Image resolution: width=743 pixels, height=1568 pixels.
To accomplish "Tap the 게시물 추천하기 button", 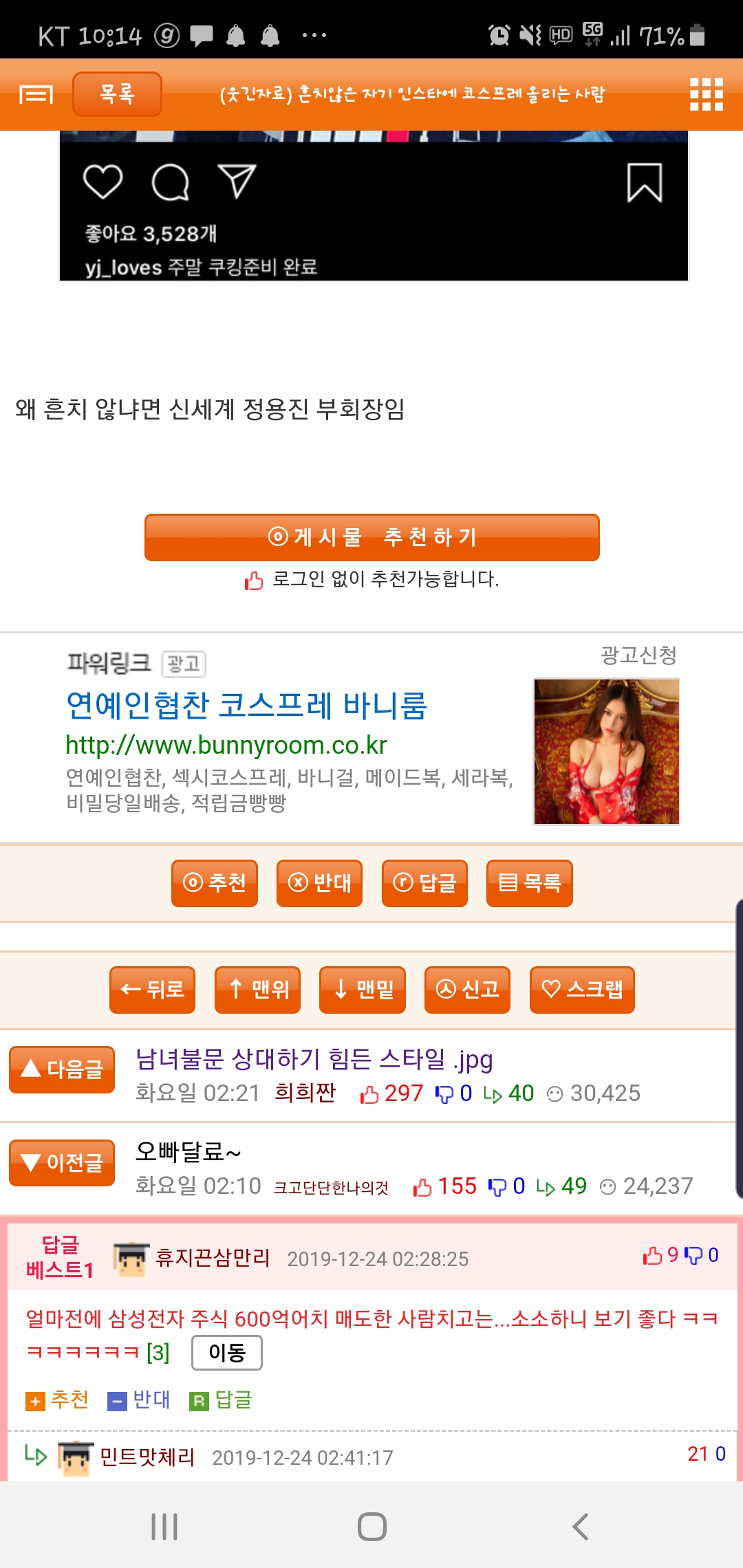I will pyautogui.click(x=371, y=537).
